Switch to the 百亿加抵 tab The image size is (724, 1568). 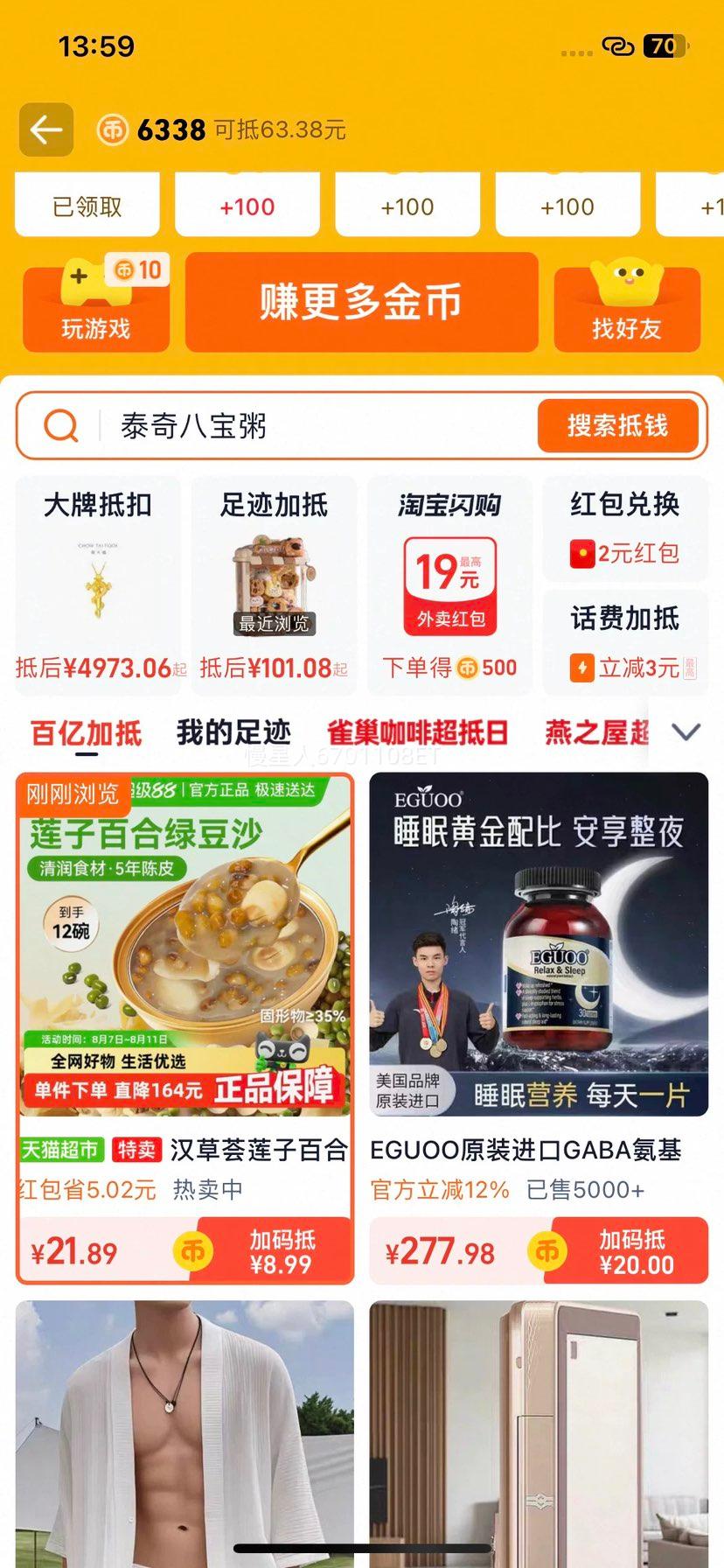86,732
